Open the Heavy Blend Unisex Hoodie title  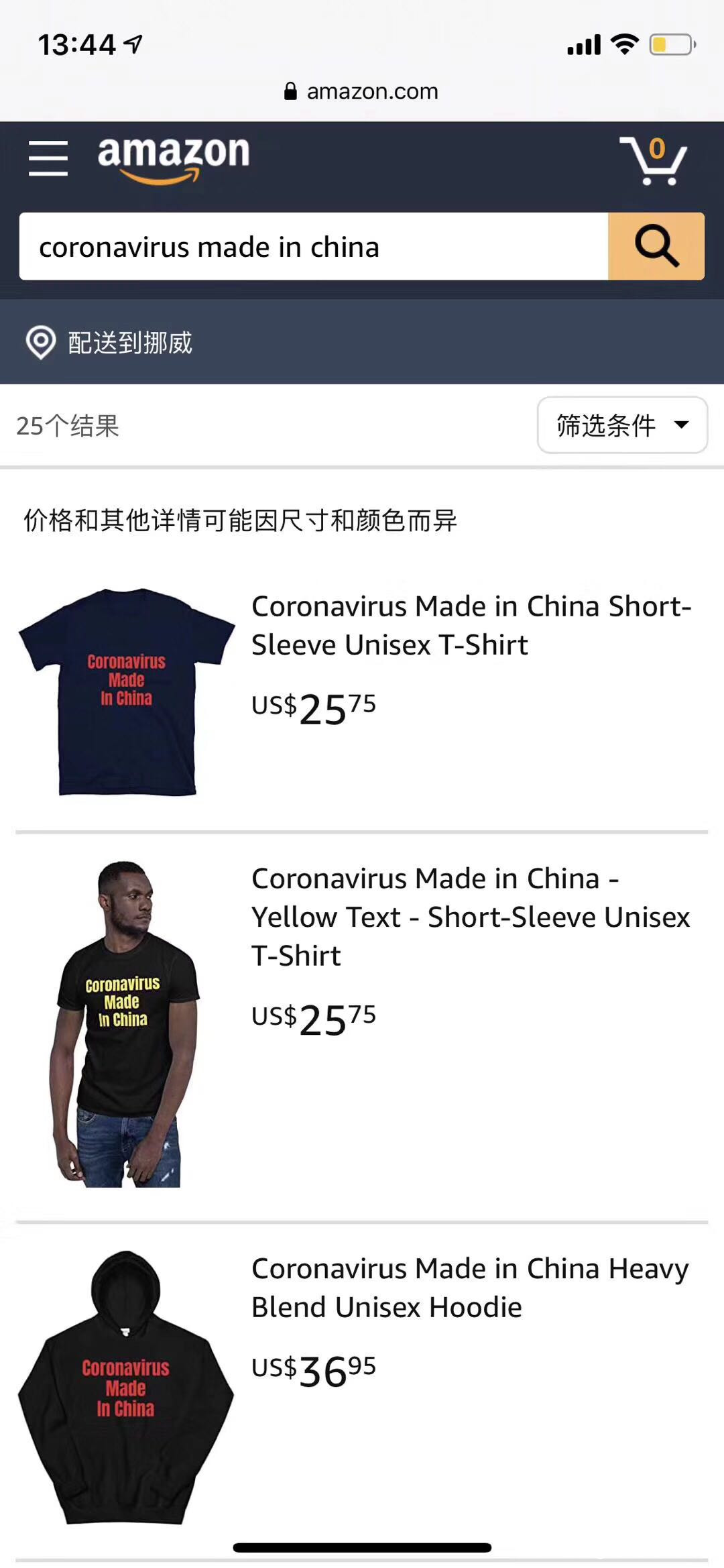(469, 1287)
